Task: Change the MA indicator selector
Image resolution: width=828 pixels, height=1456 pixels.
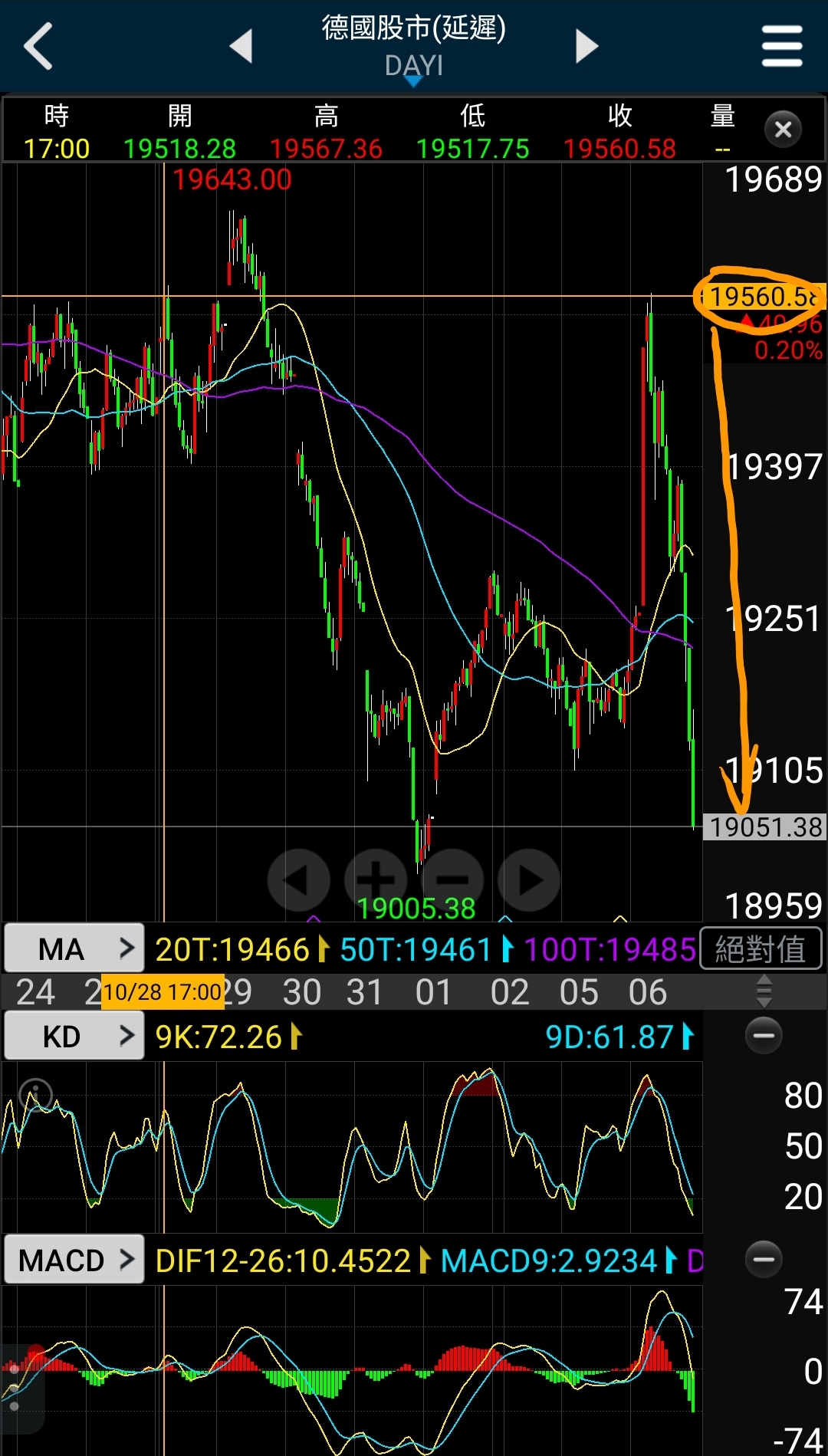Action: coord(74,949)
